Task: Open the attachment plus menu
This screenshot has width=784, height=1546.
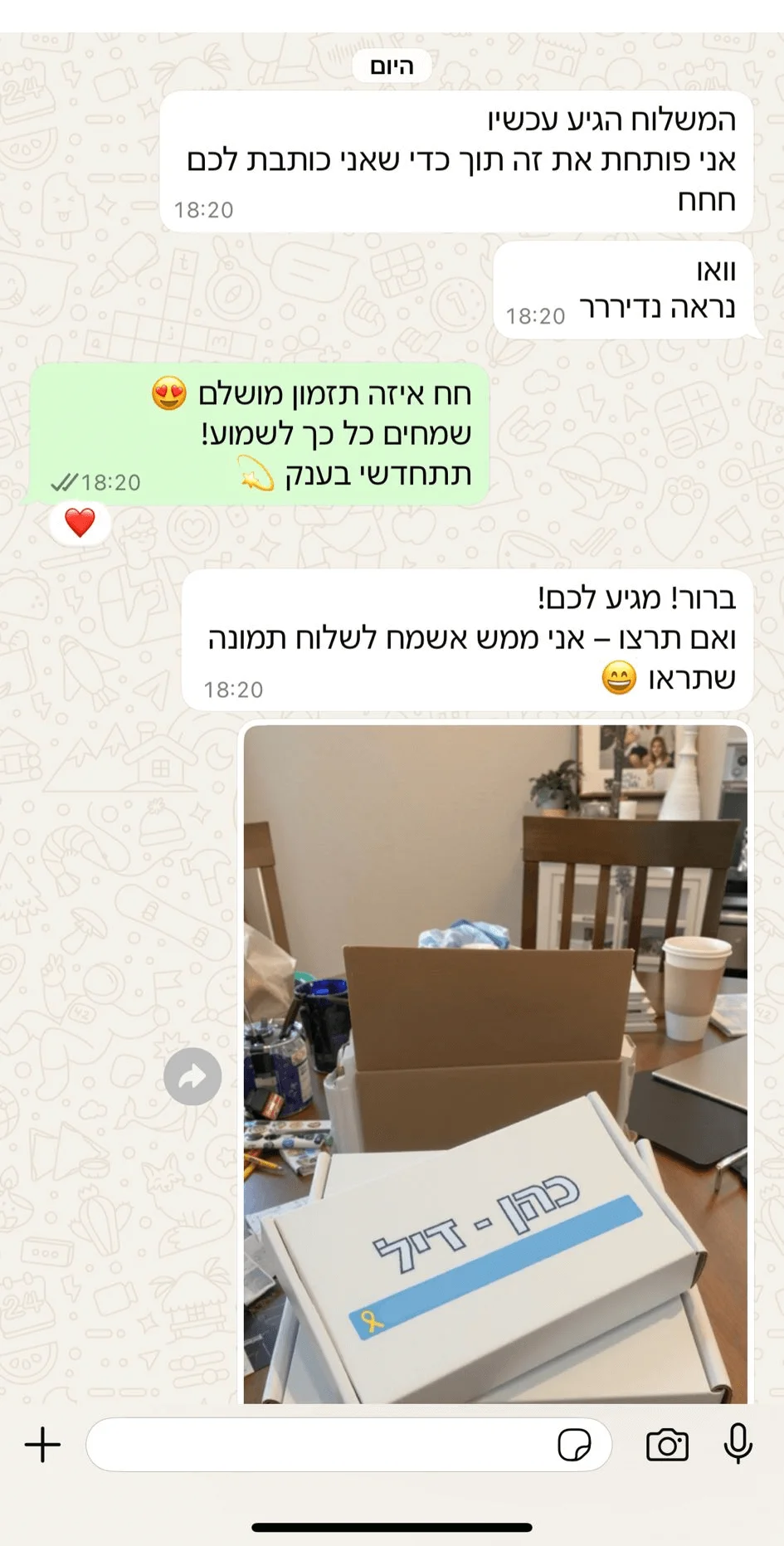Action: click(x=42, y=1445)
